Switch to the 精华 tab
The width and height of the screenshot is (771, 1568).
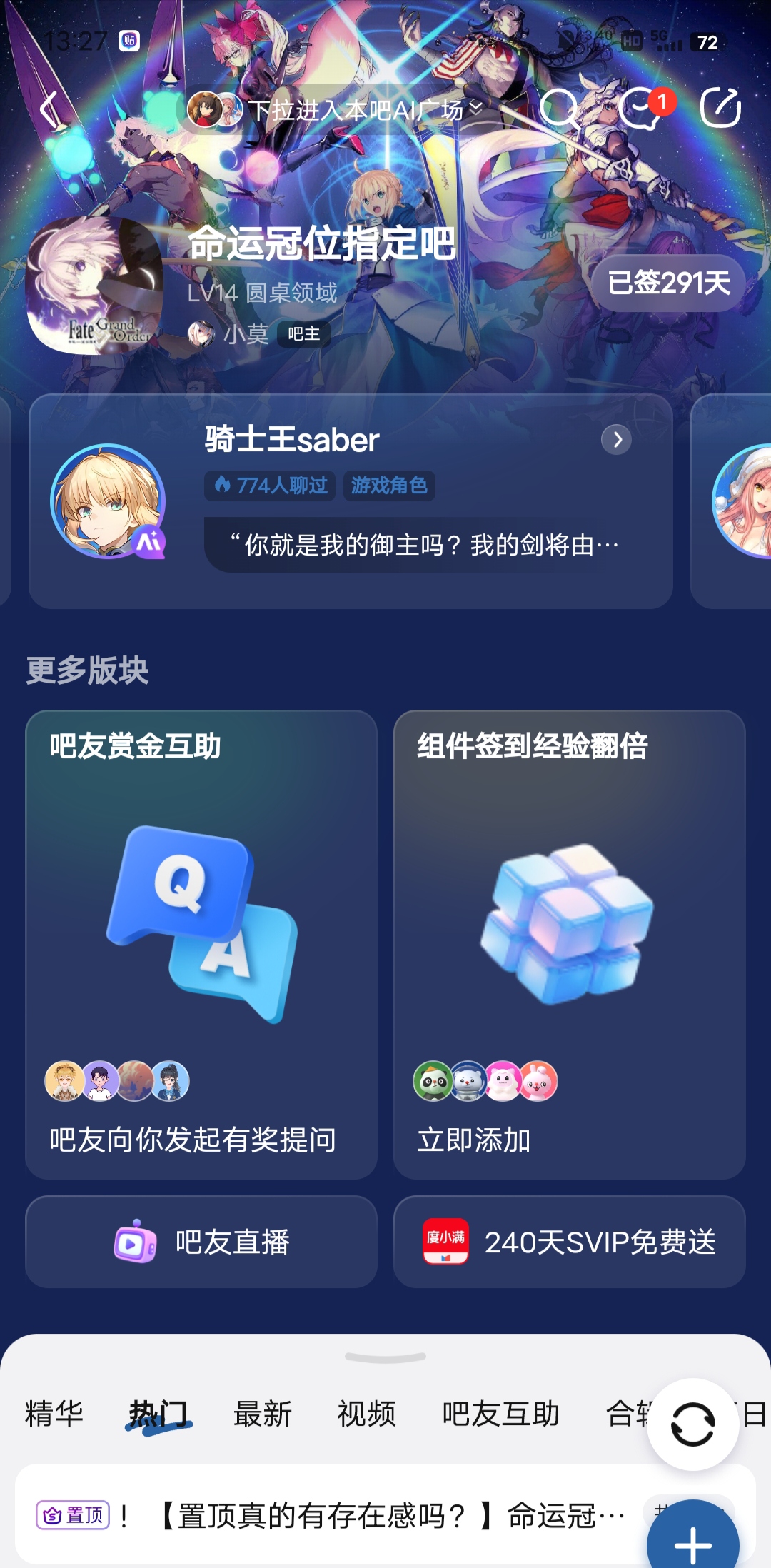point(54,1414)
